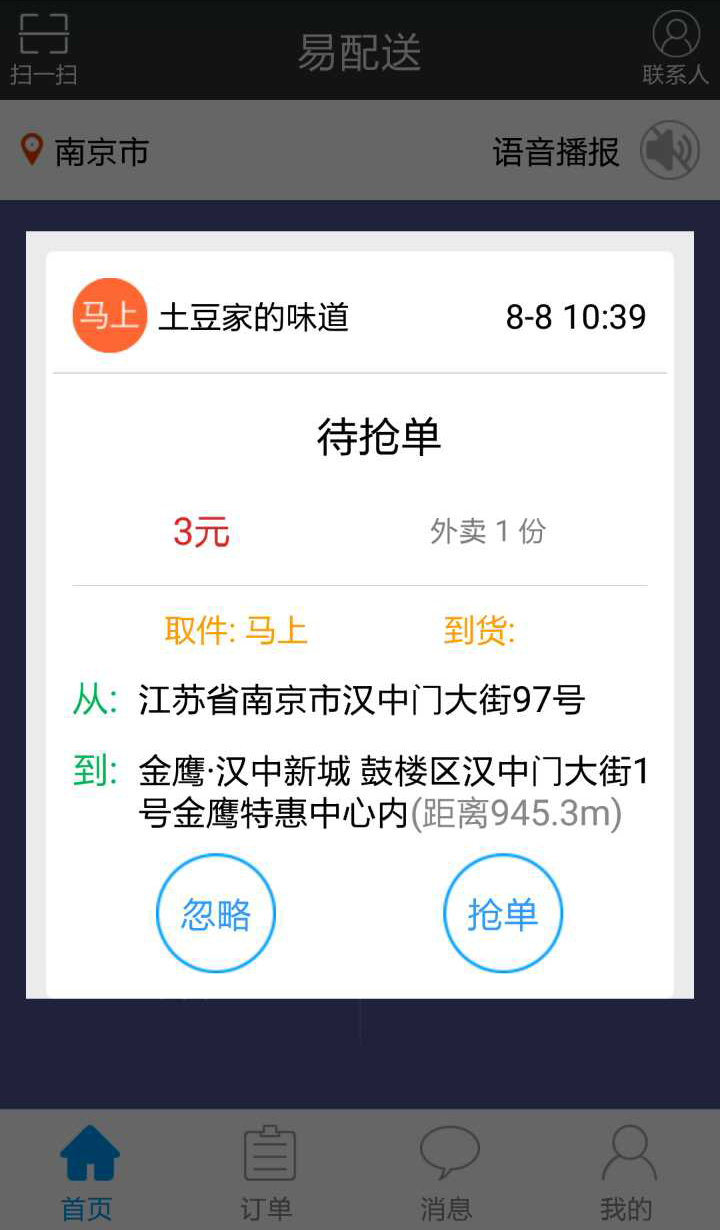Screen dimensions: 720x1230
Task: Switch to the 订单 tab
Action: (269, 1172)
